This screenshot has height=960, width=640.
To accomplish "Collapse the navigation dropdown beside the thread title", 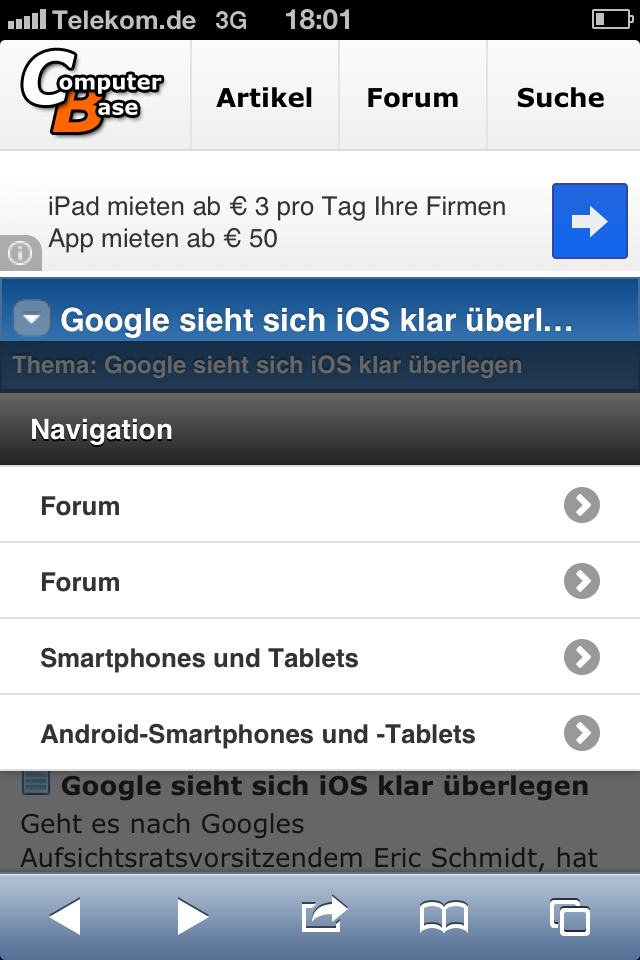I will (33, 319).
